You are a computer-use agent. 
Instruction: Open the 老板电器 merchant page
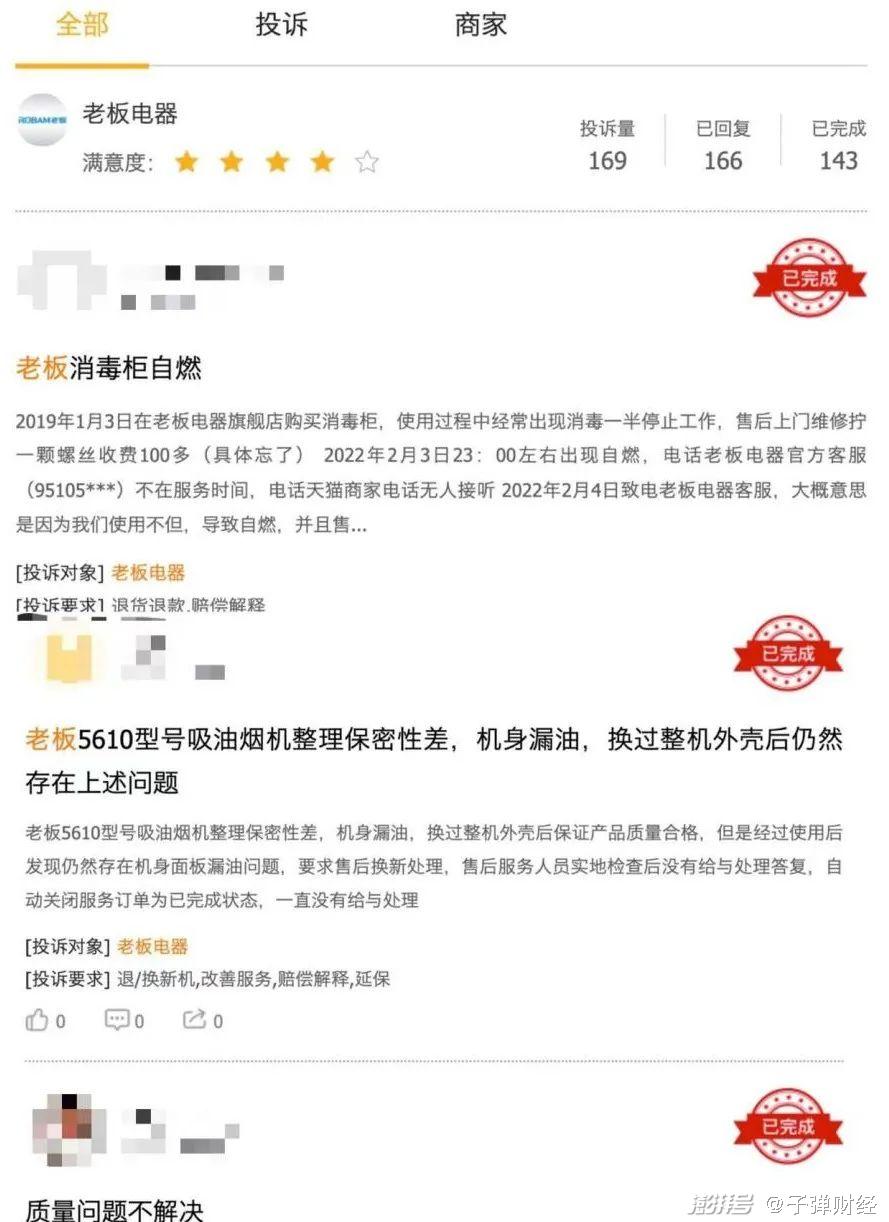point(129,114)
